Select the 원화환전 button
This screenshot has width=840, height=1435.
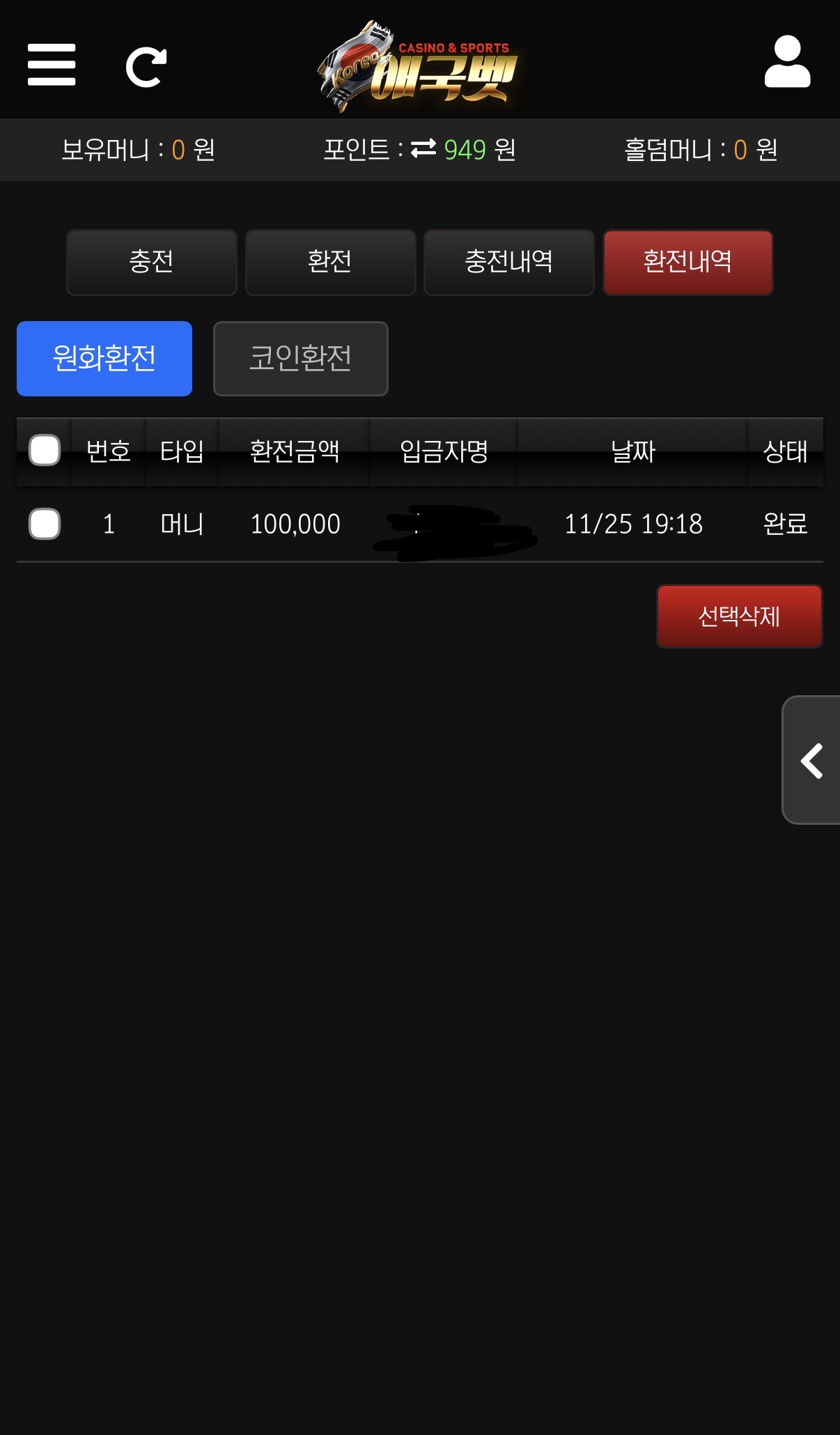click(x=104, y=359)
